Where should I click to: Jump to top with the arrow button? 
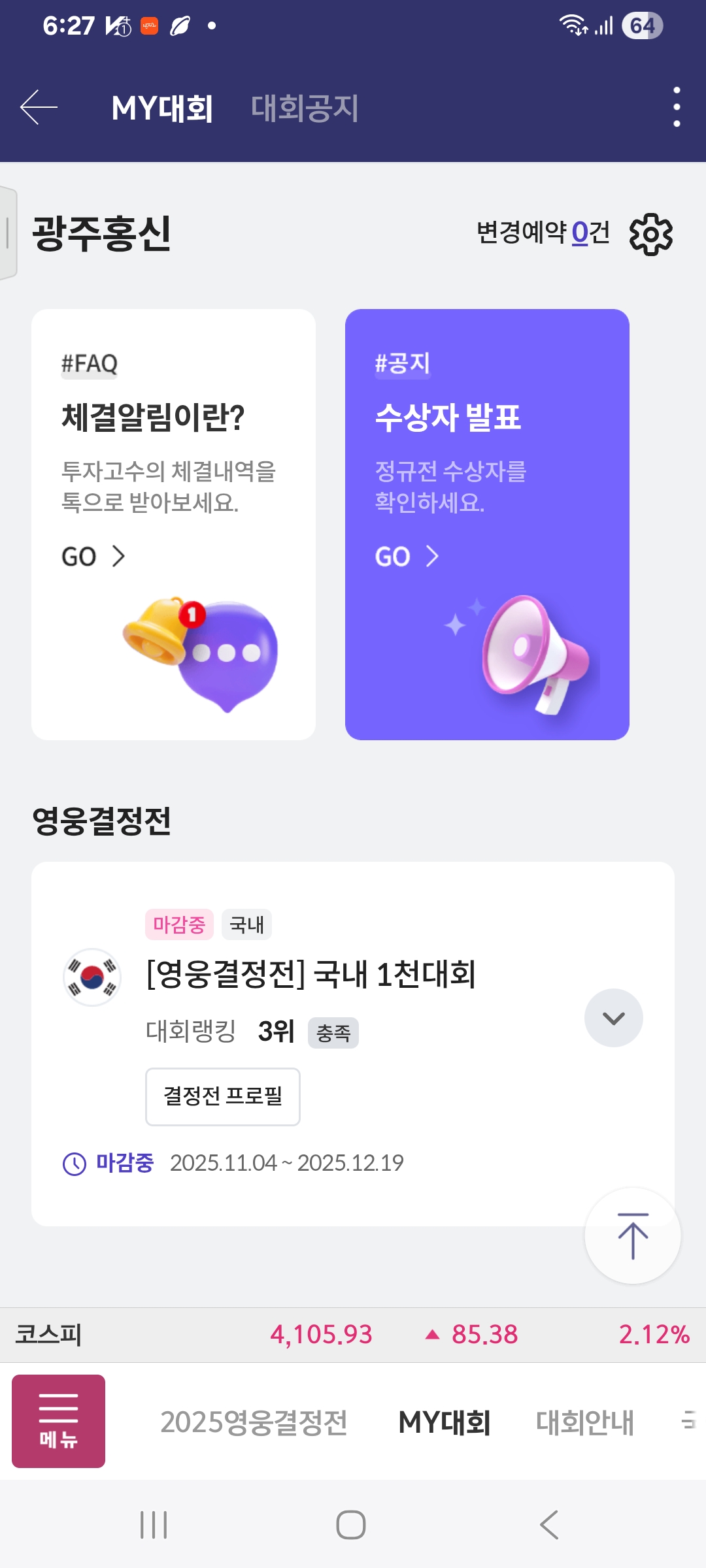point(632,1235)
